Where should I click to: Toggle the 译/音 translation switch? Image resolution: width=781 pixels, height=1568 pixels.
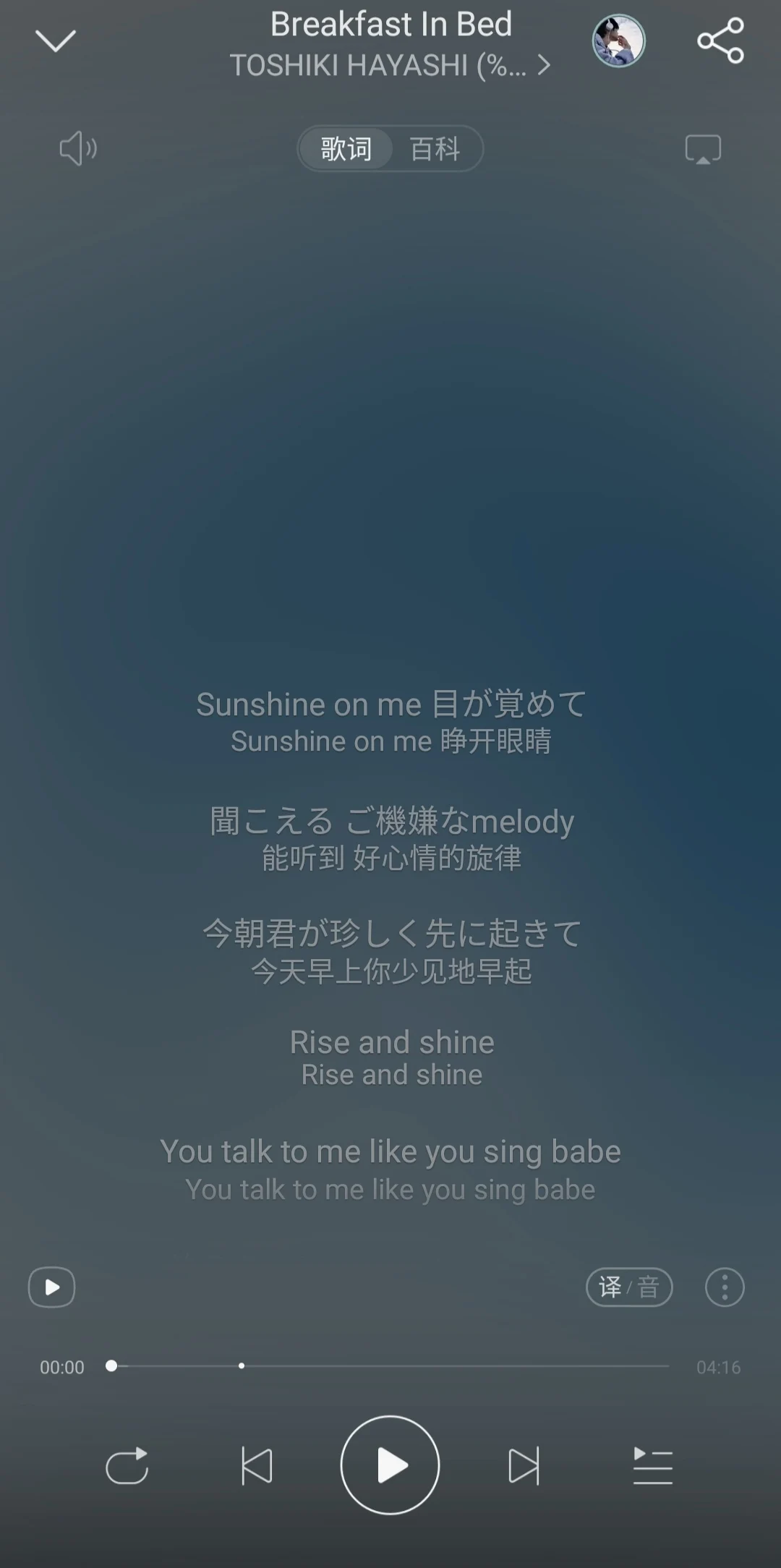click(629, 1287)
